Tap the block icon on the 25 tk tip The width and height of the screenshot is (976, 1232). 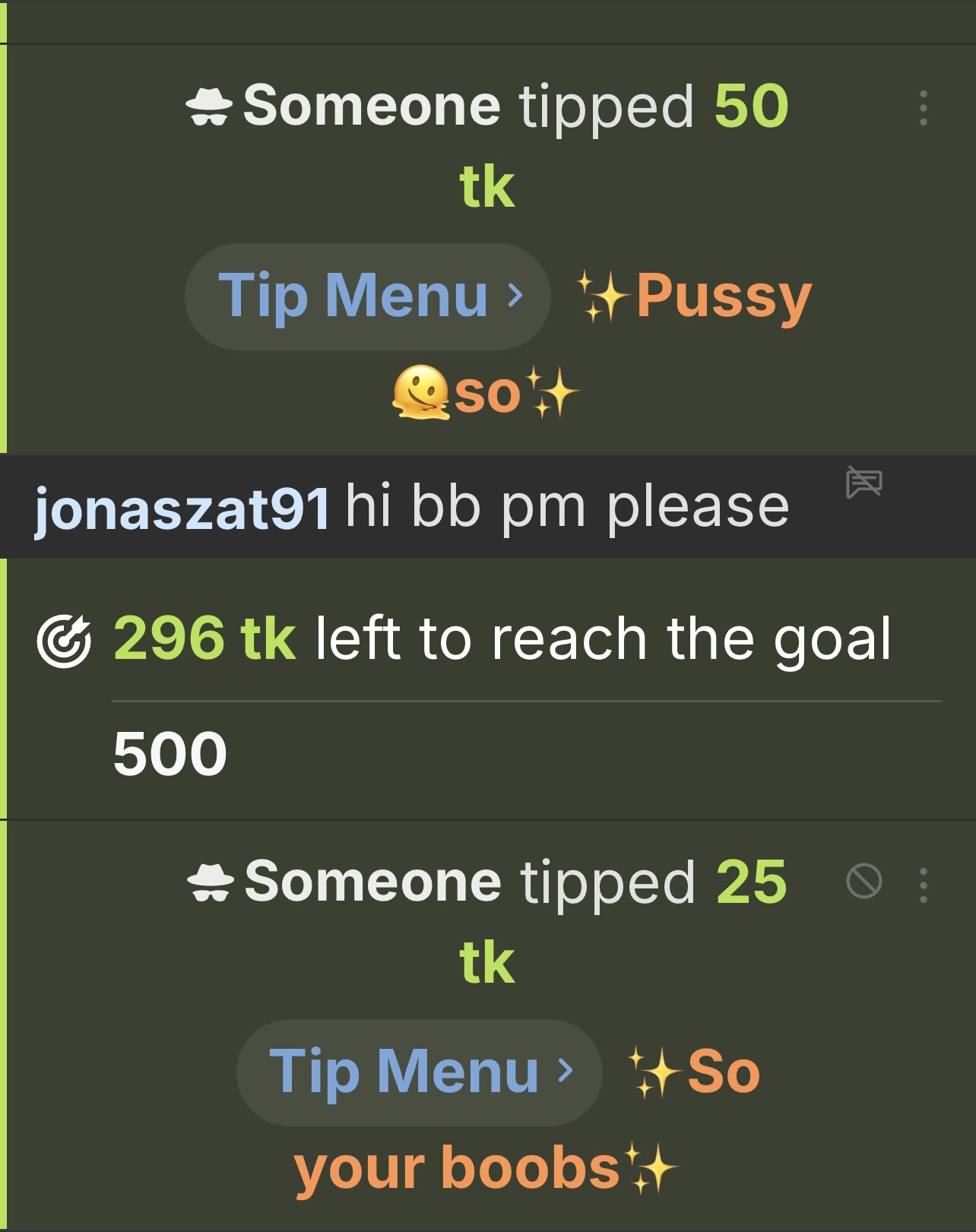[864, 882]
